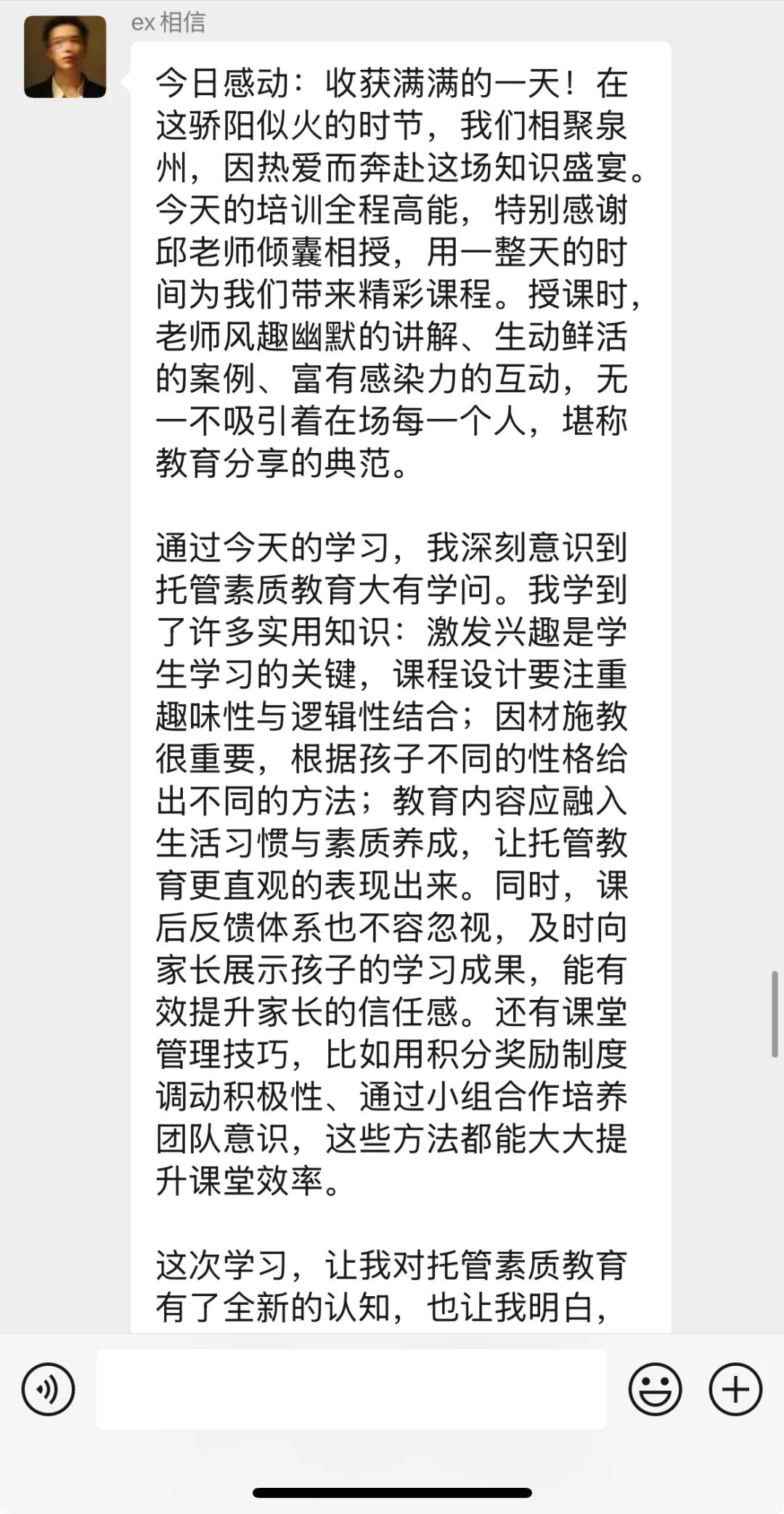Open ex 相信's profile avatar

(x=65, y=57)
